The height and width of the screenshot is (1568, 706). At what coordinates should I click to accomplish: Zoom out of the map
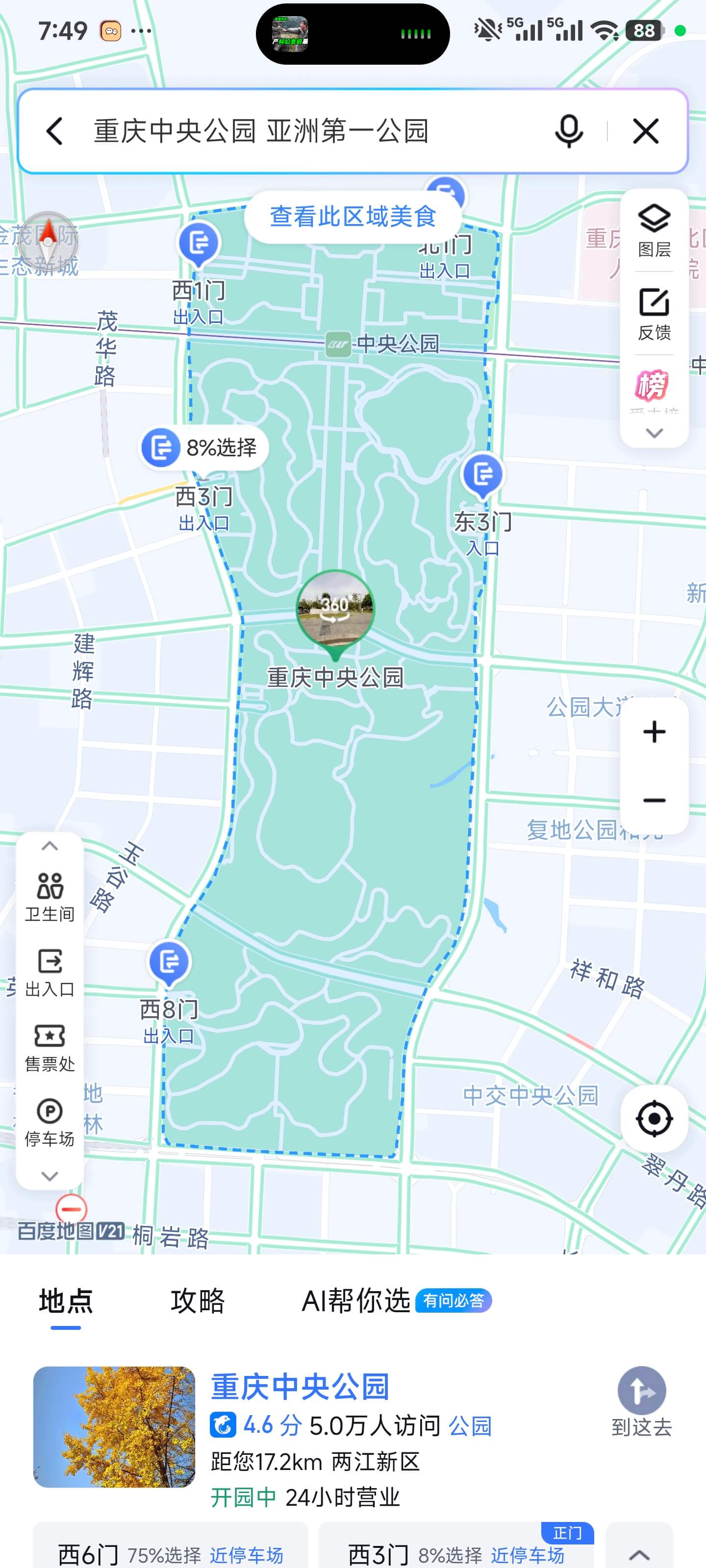(654, 801)
